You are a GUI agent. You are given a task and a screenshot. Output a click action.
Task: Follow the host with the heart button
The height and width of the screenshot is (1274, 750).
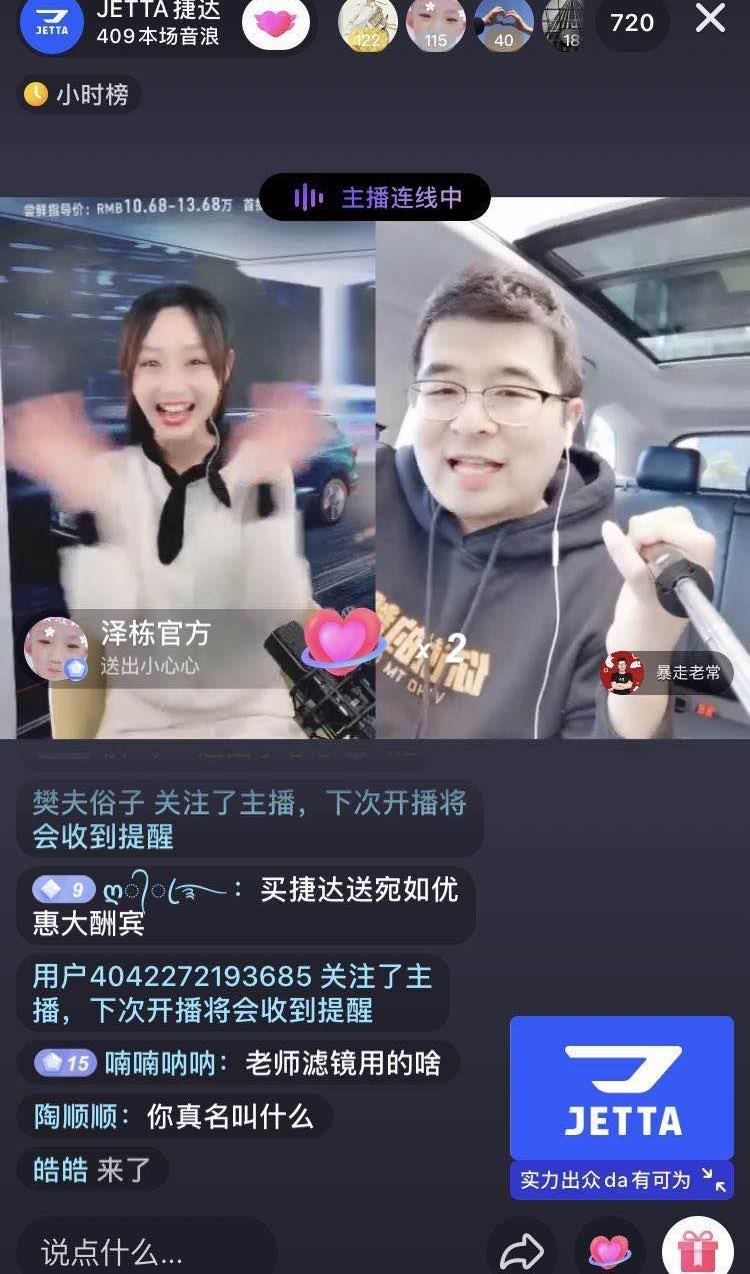click(276, 23)
